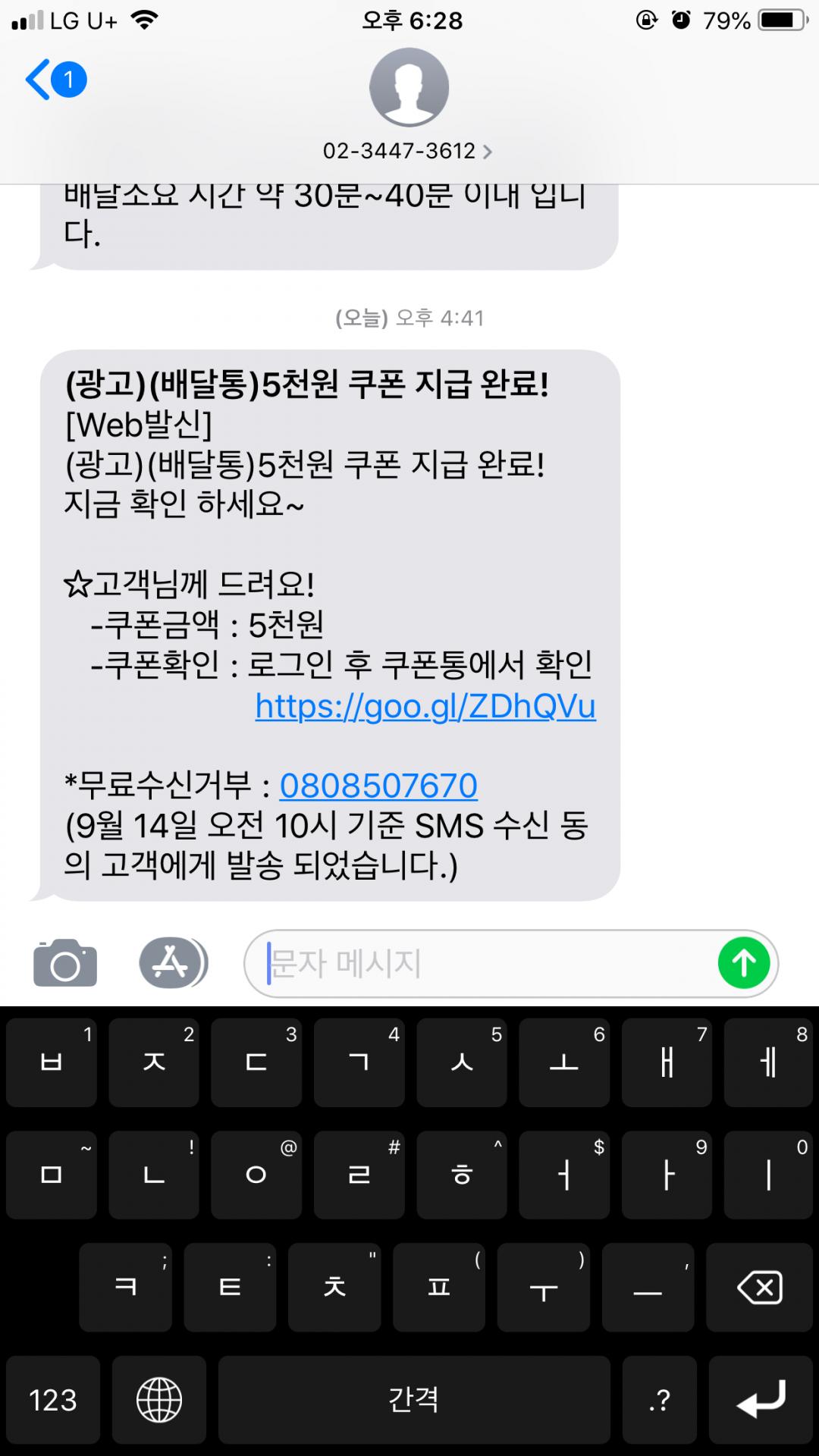819x1456 pixels.
Task: Open the camera to attach a photo
Action: (65, 963)
